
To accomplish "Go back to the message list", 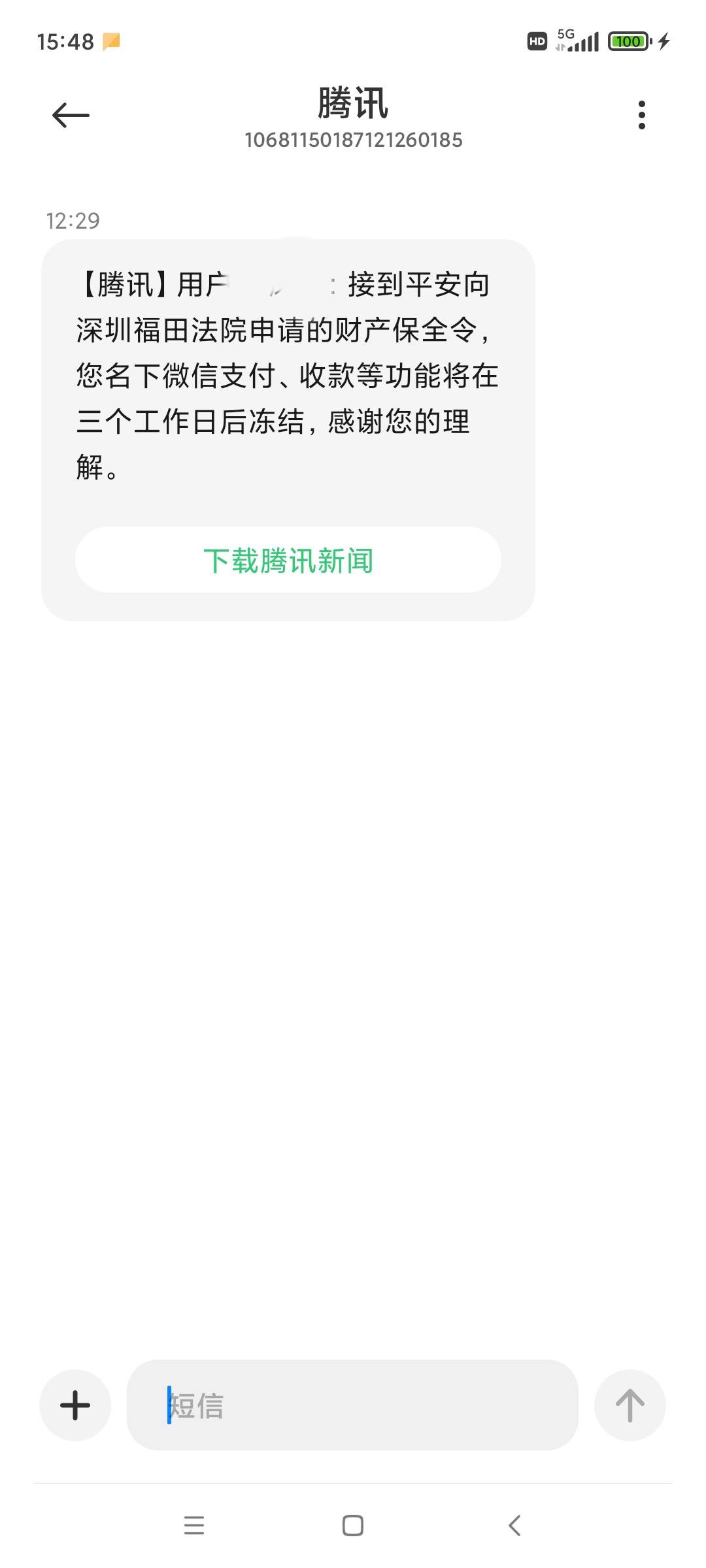I will pos(71,116).
